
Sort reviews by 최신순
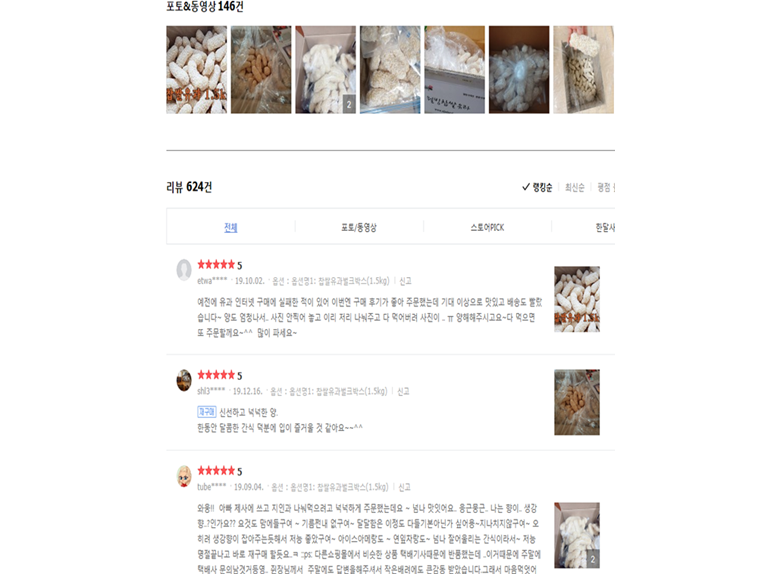574,187
